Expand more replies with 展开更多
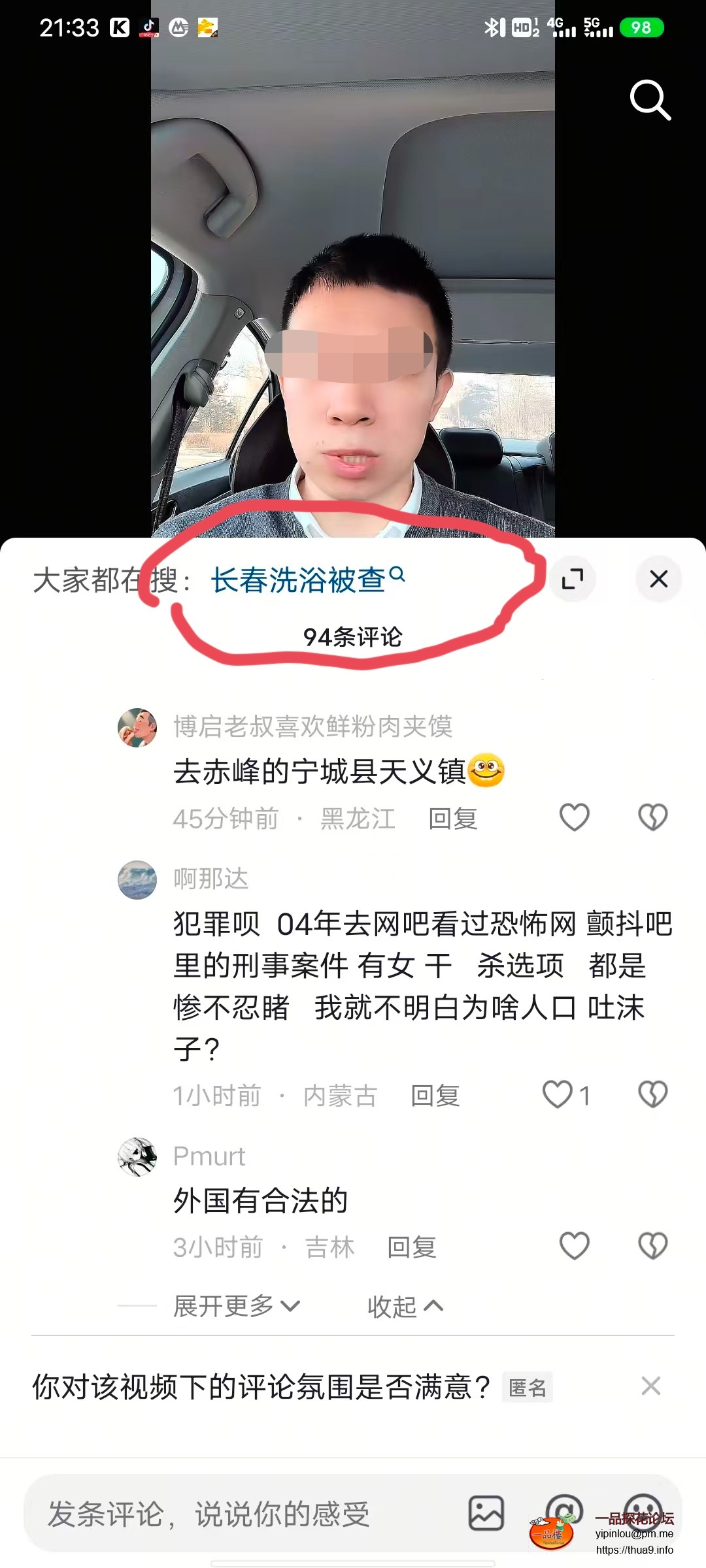Image resolution: width=706 pixels, height=1568 pixels. click(235, 1306)
